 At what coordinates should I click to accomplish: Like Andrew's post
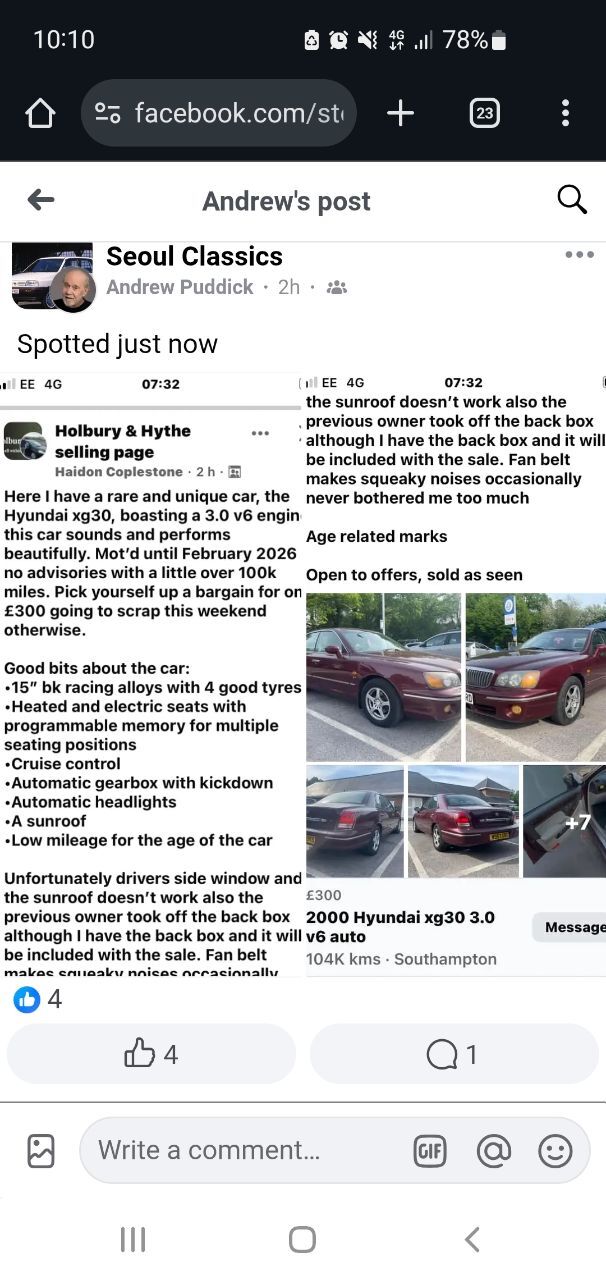[151, 1054]
